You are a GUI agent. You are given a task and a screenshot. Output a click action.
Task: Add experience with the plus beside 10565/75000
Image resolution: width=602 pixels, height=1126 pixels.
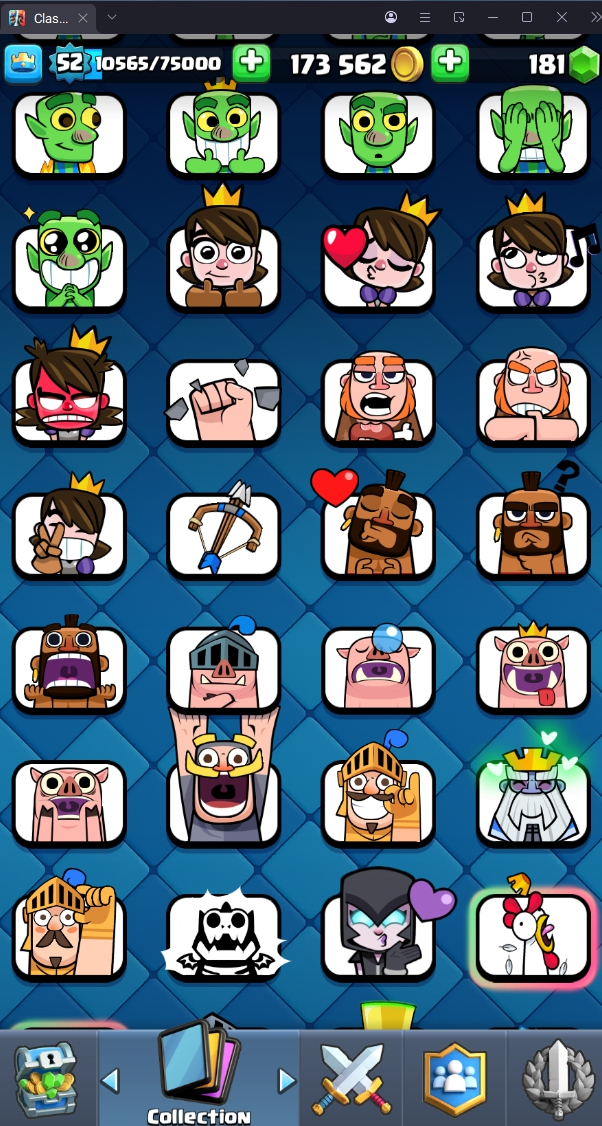tap(251, 63)
